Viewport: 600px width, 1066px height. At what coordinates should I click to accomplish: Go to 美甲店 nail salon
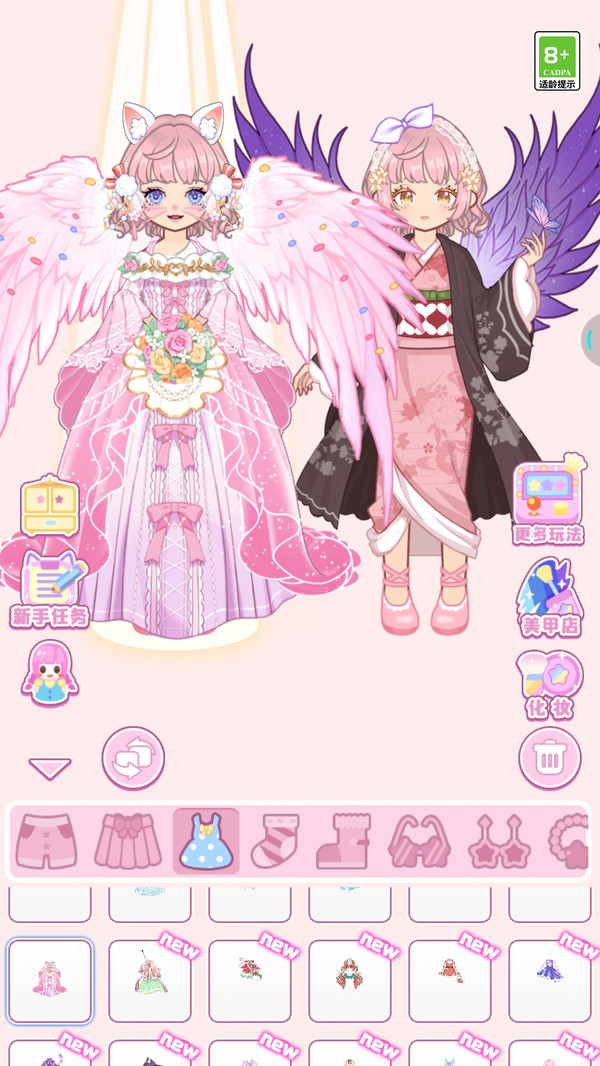pos(550,598)
